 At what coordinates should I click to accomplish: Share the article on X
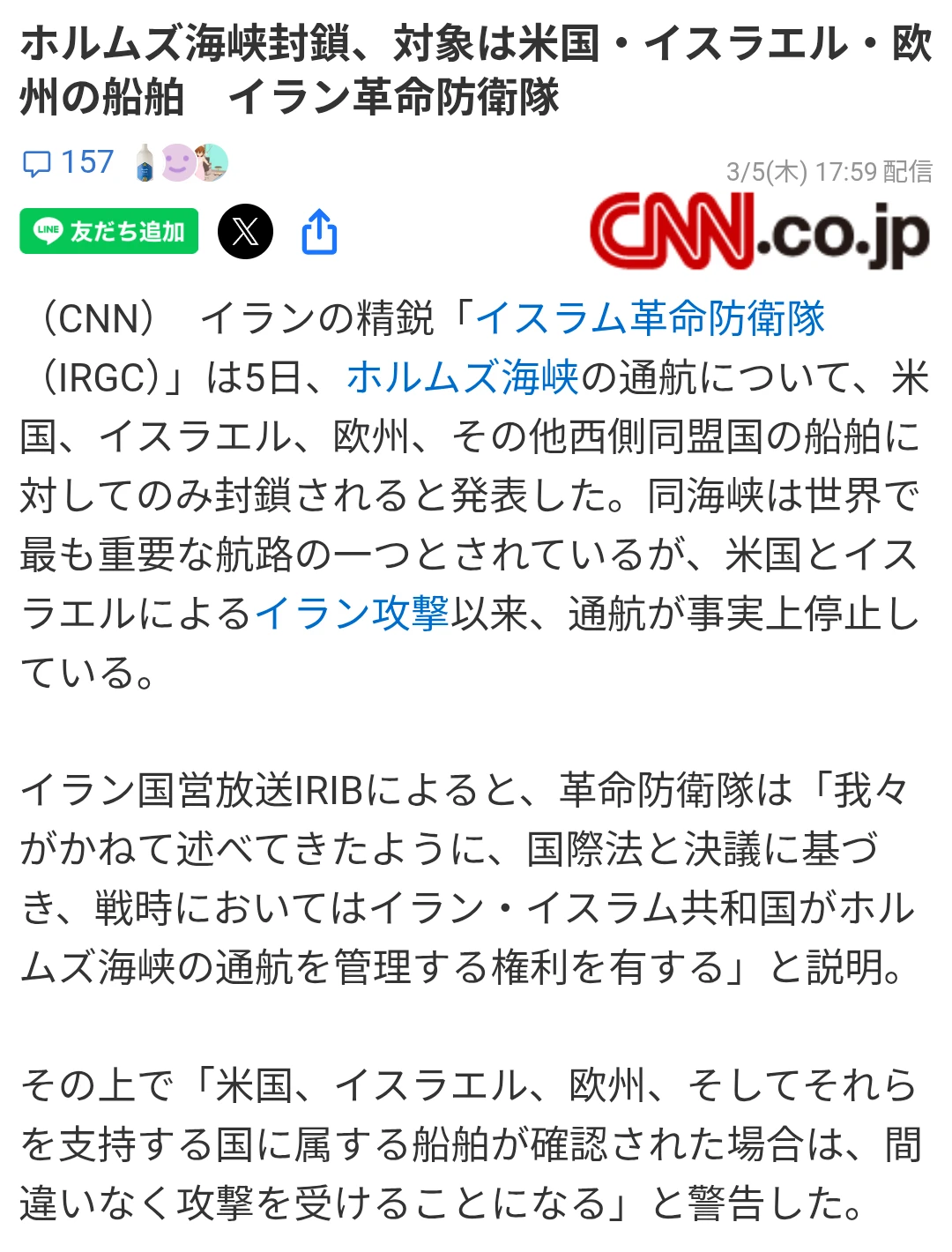(245, 232)
